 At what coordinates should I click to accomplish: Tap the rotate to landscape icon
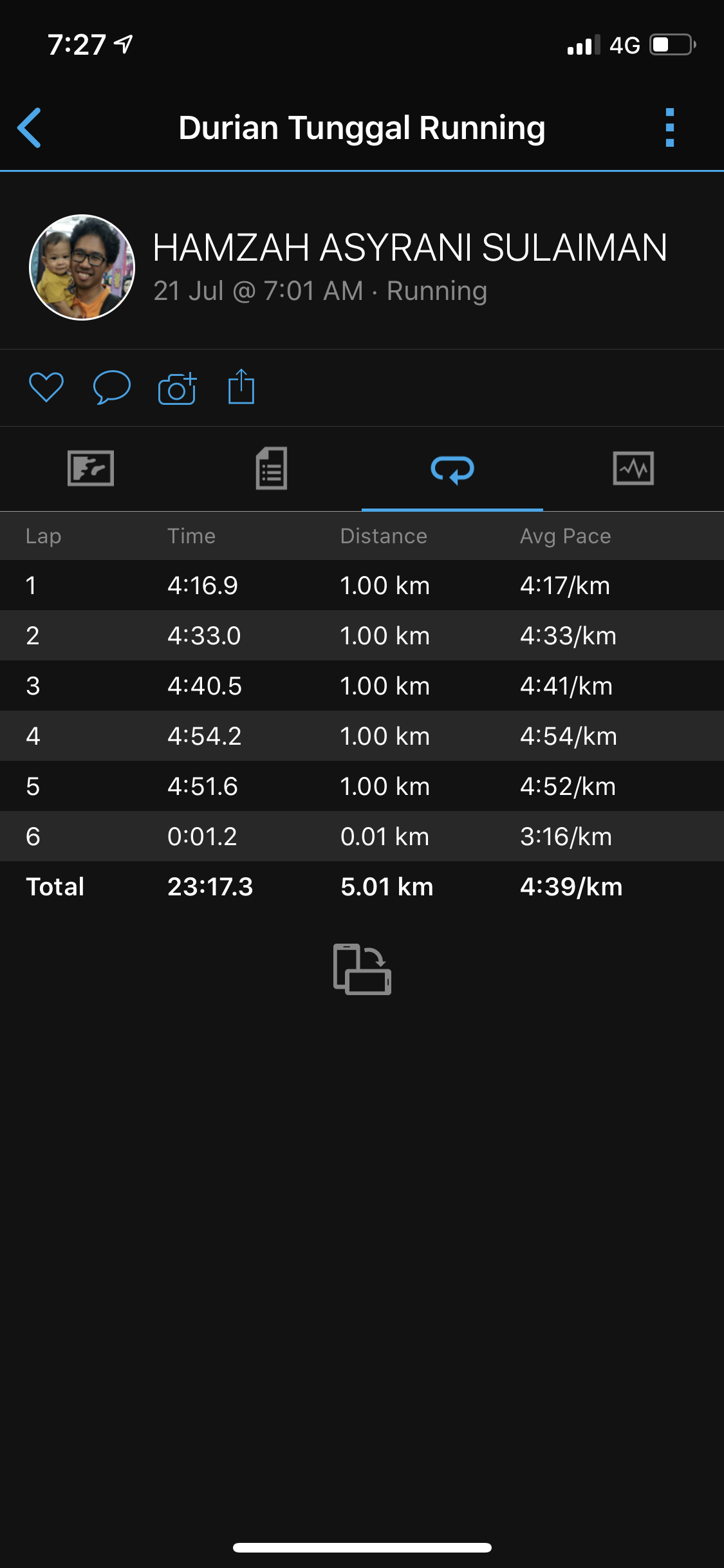(362, 969)
